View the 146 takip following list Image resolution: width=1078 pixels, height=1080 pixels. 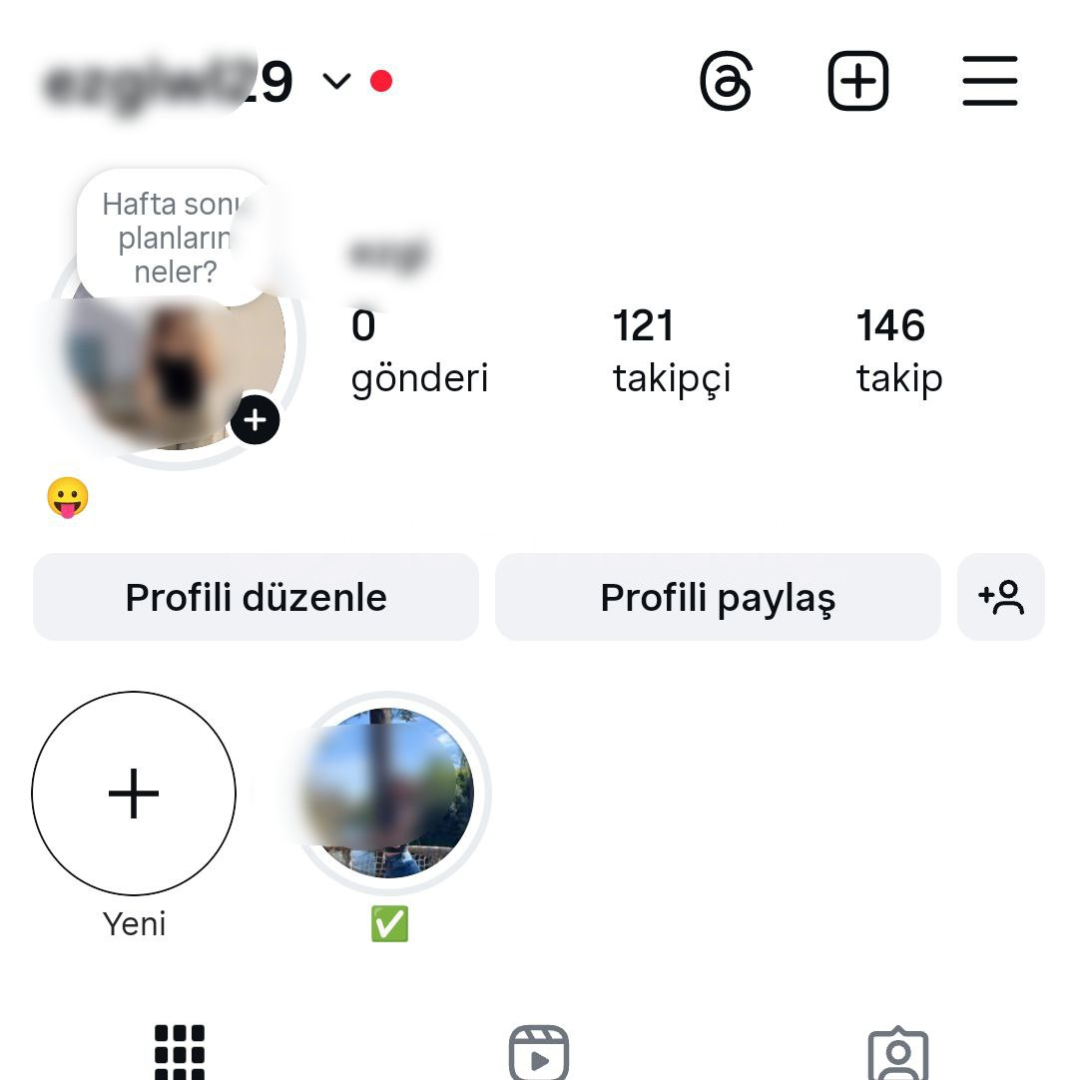pos(898,352)
